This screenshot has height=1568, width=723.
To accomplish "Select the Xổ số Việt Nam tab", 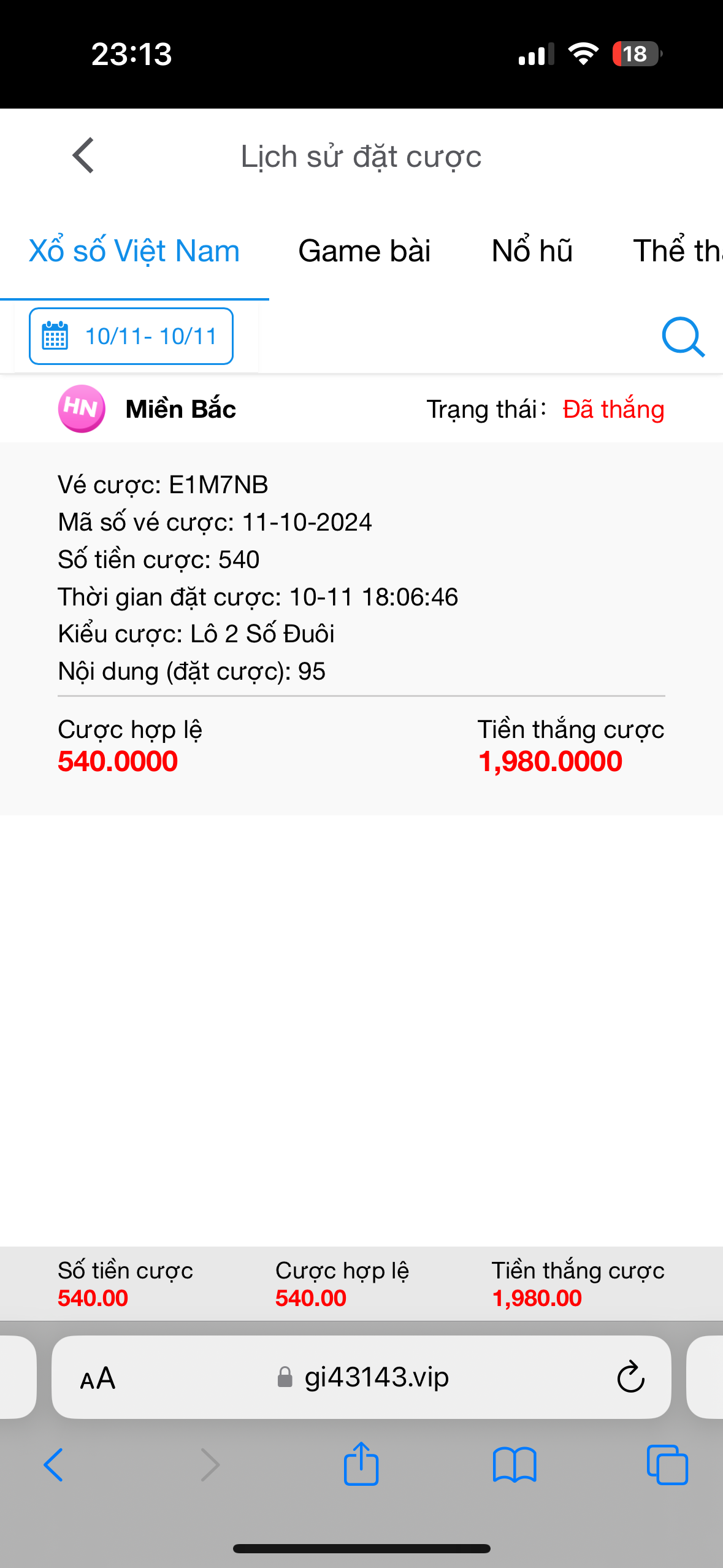I will (x=134, y=252).
